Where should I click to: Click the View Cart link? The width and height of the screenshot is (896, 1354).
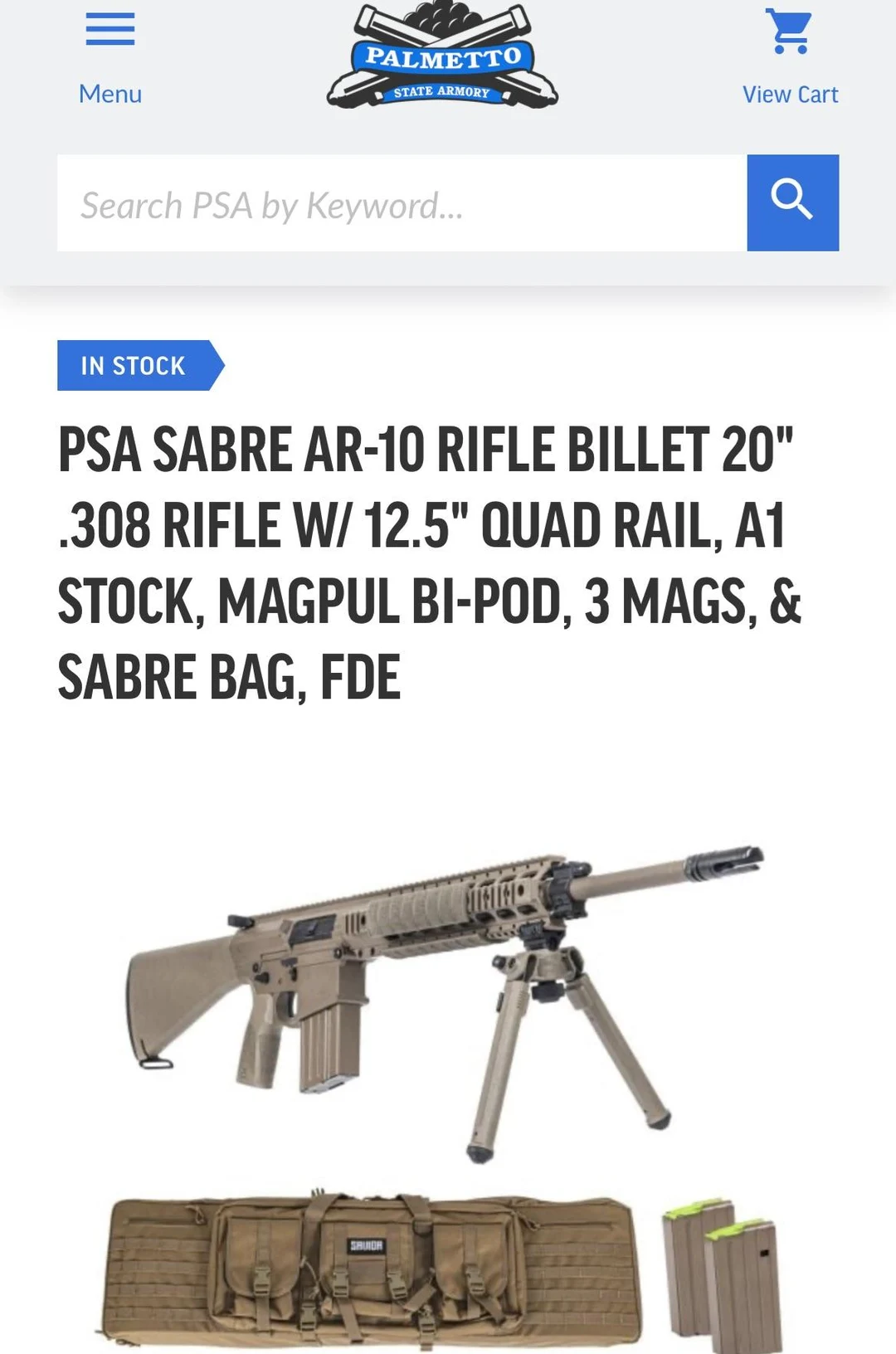790,93
